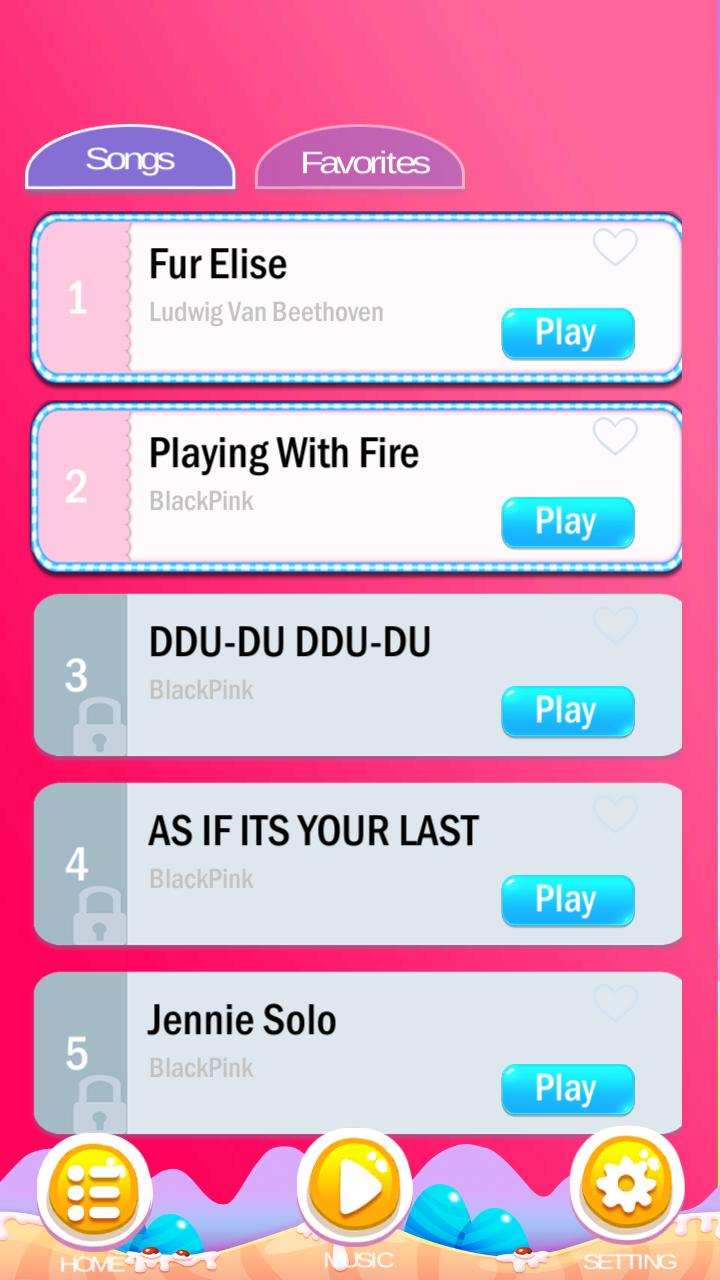Play Playing With Fire

pos(567,522)
